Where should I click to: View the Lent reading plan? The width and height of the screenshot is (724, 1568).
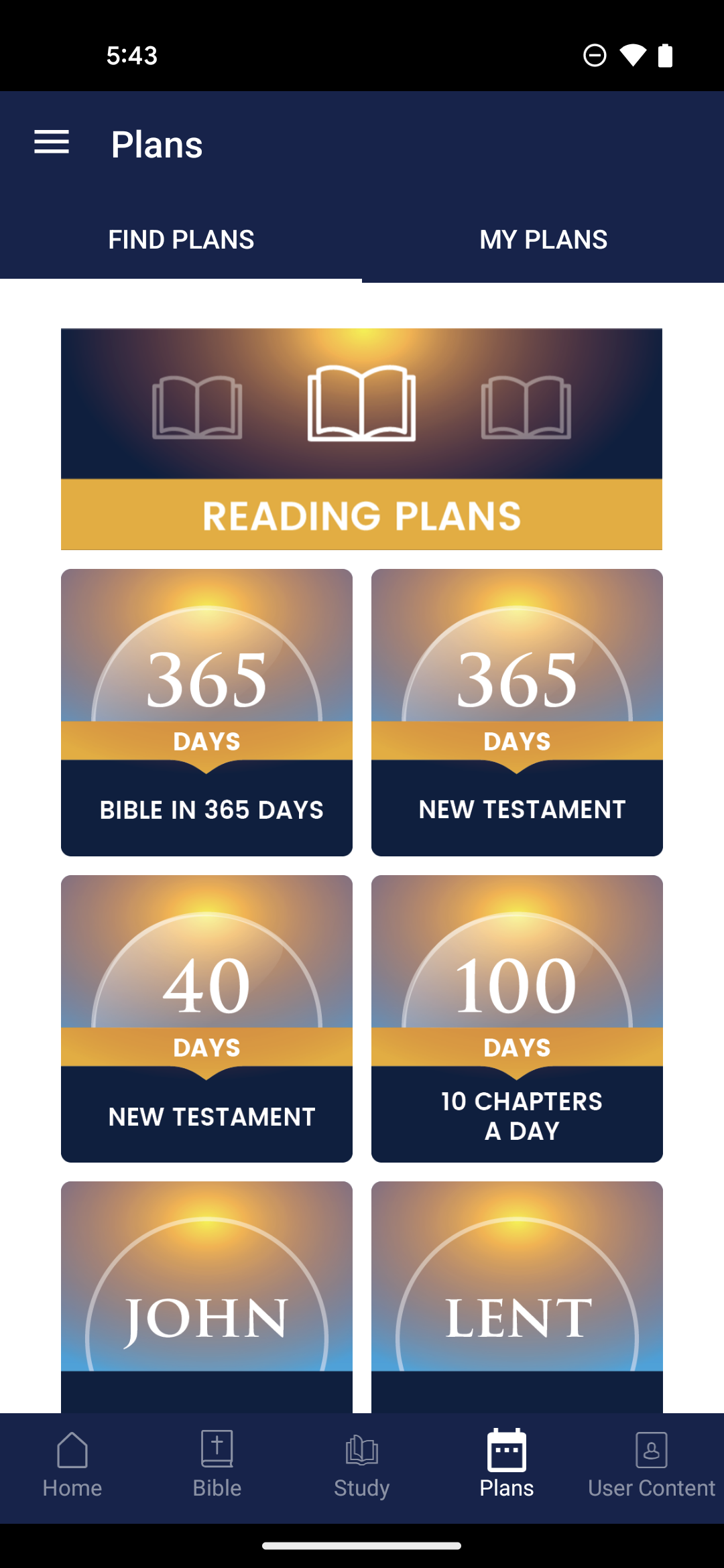(x=517, y=1297)
